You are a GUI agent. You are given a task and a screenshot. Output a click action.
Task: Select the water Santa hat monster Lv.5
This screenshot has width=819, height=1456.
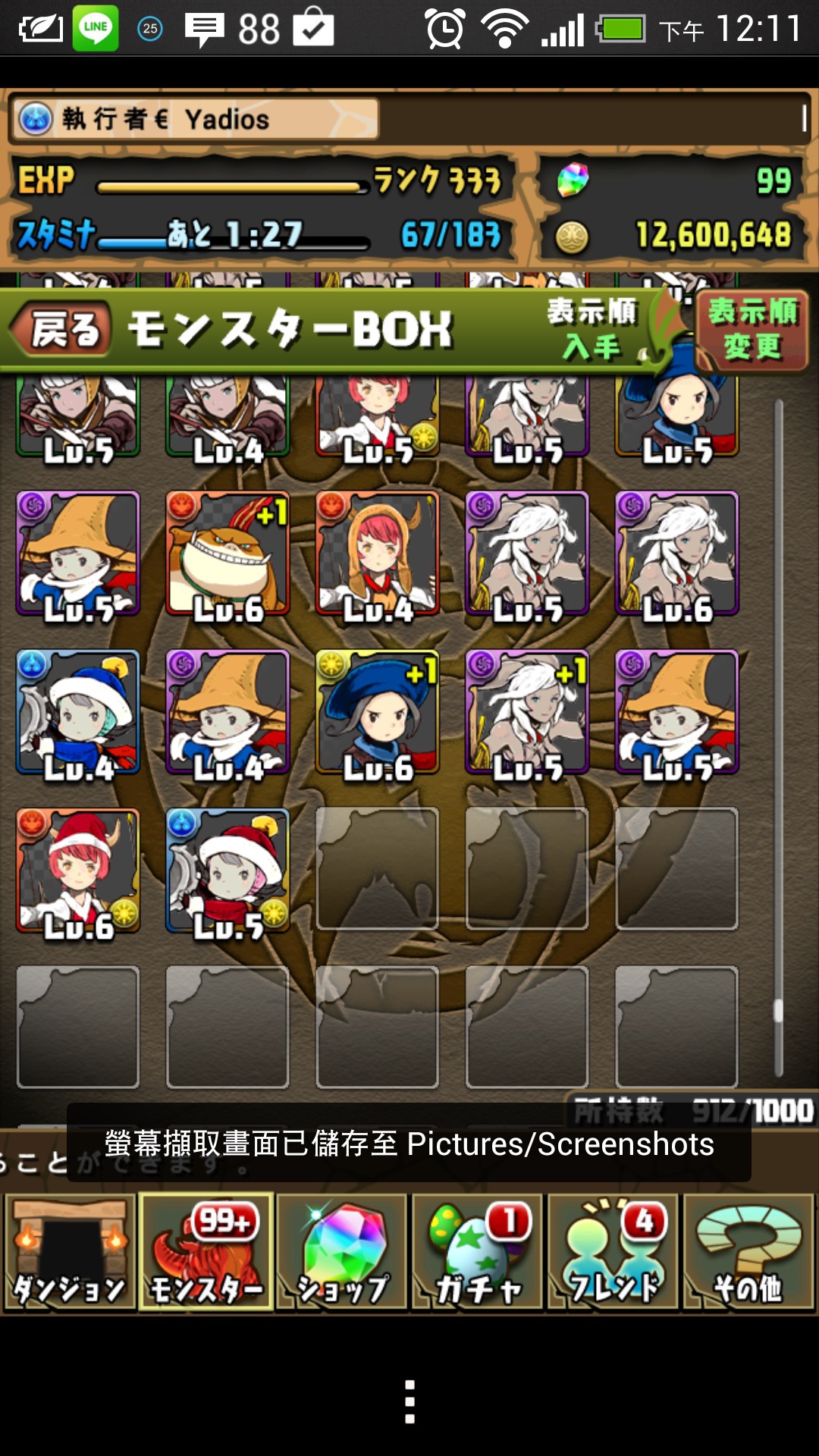pyautogui.click(x=227, y=871)
